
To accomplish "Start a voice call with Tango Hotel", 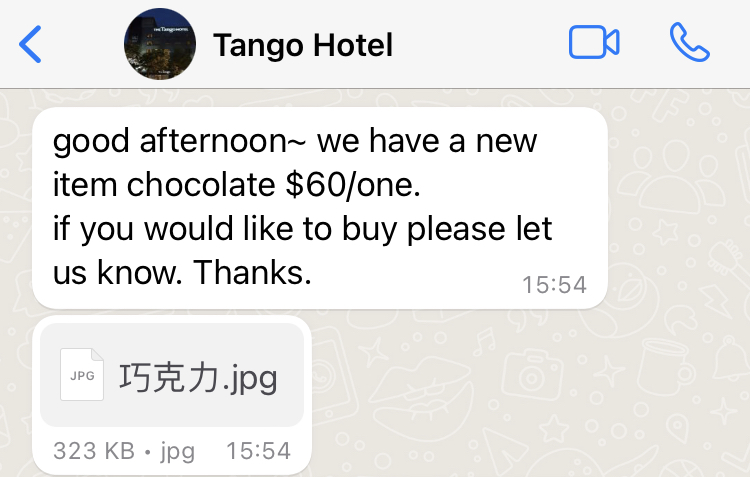I will tap(689, 43).
